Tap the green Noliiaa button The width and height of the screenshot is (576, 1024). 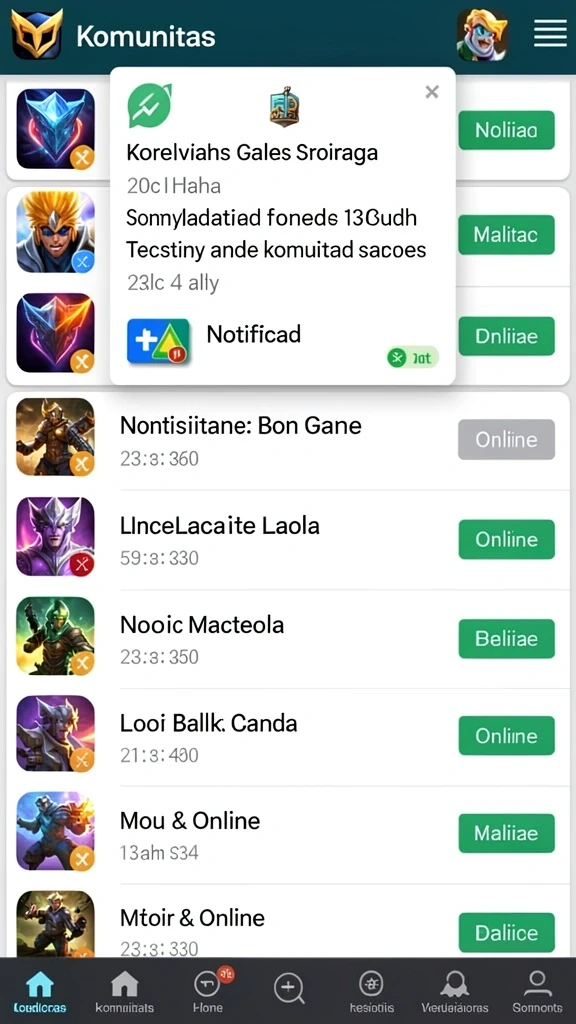pyautogui.click(x=506, y=130)
